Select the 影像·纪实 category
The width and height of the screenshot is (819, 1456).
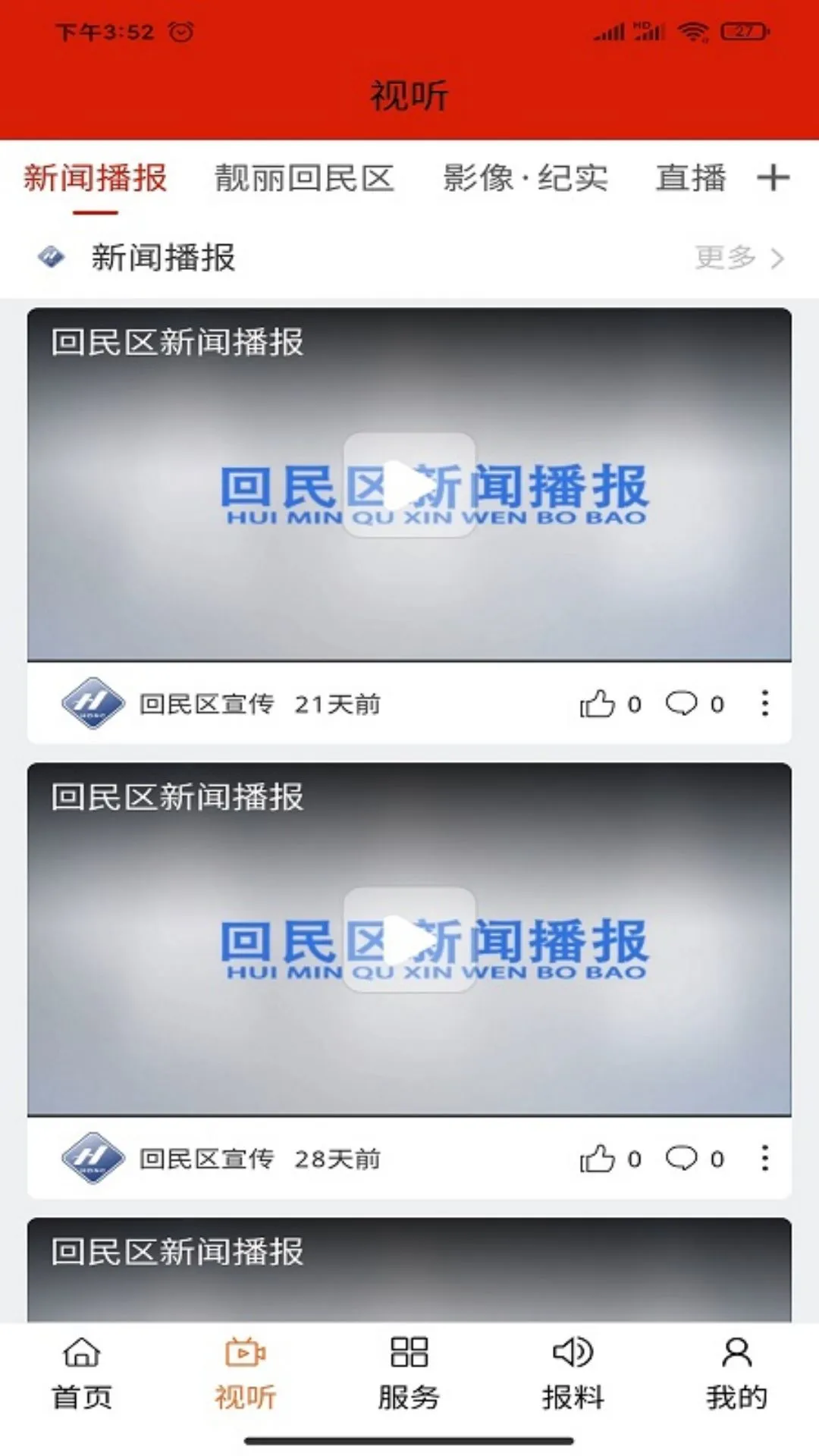(525, 177)
